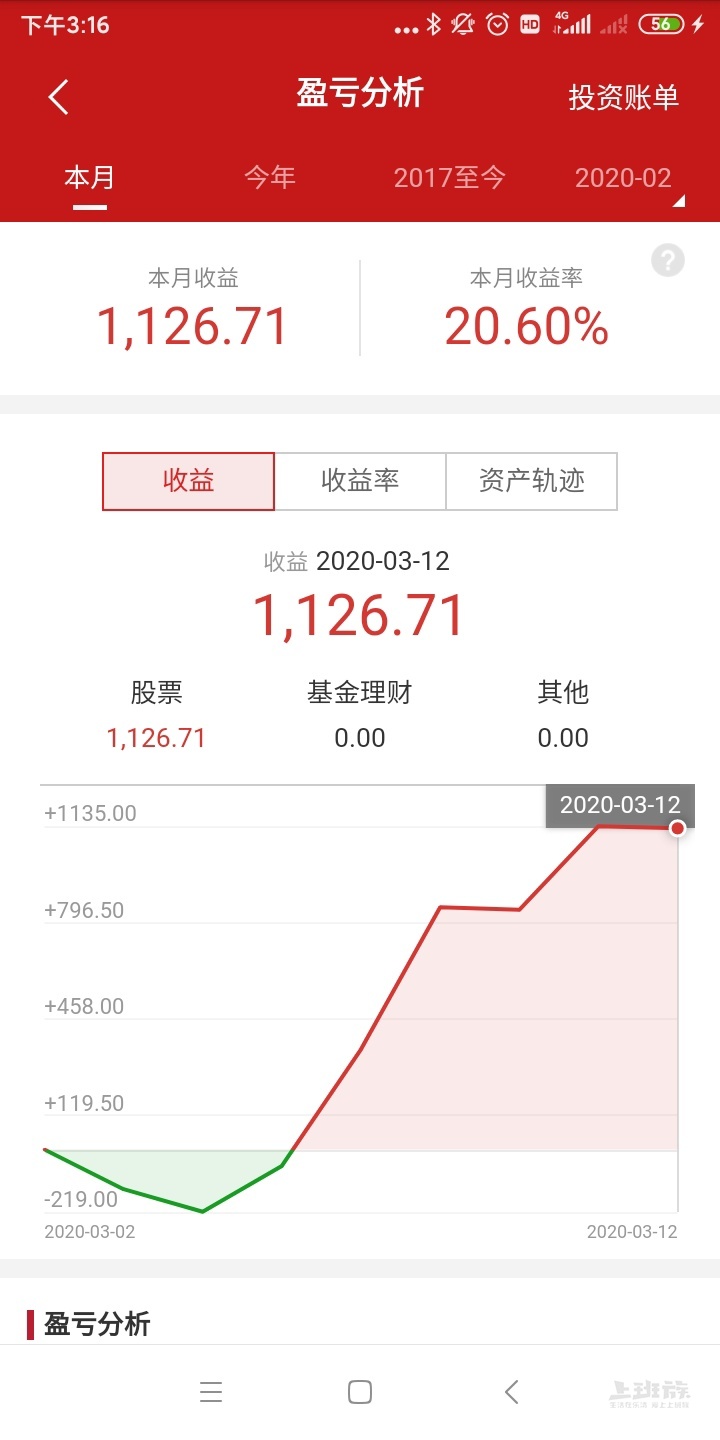
Task: Go to the home screen
Action: click(360, 1391)
